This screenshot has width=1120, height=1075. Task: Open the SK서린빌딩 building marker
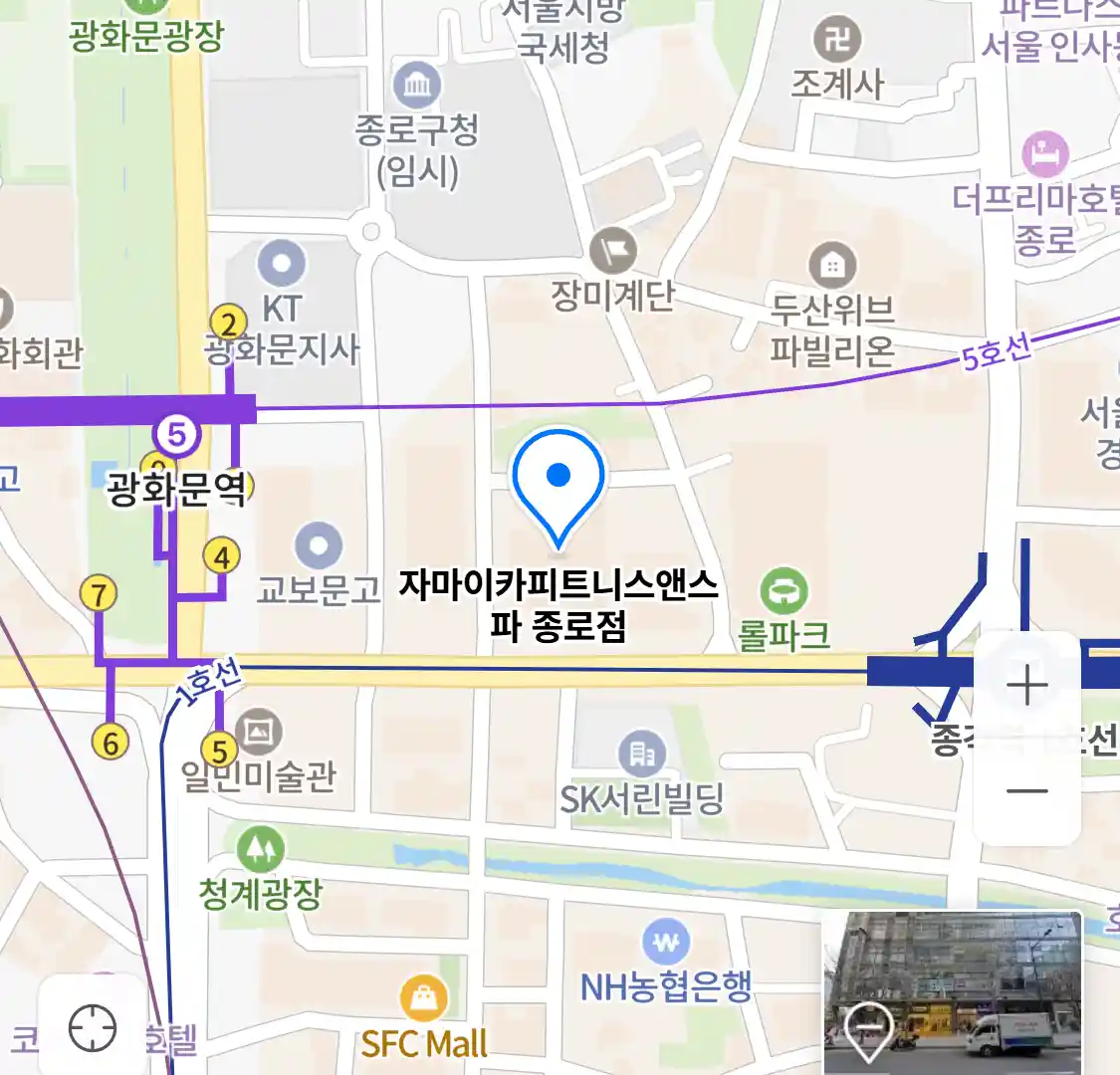642,753
